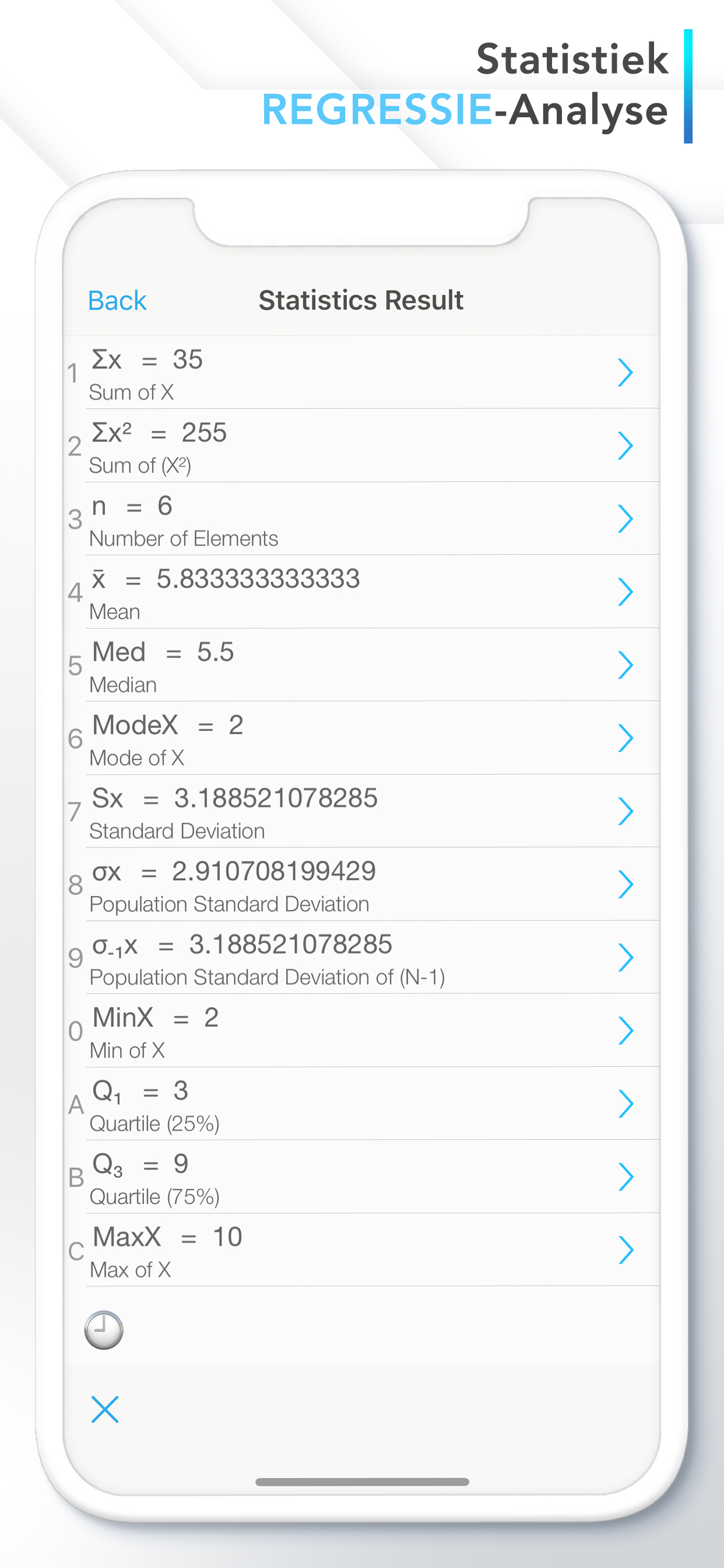Viewport: 724px width, 1568px height.
Task: Expand Population Standard Deviation of (N-1)
Action: pos(627,957)
